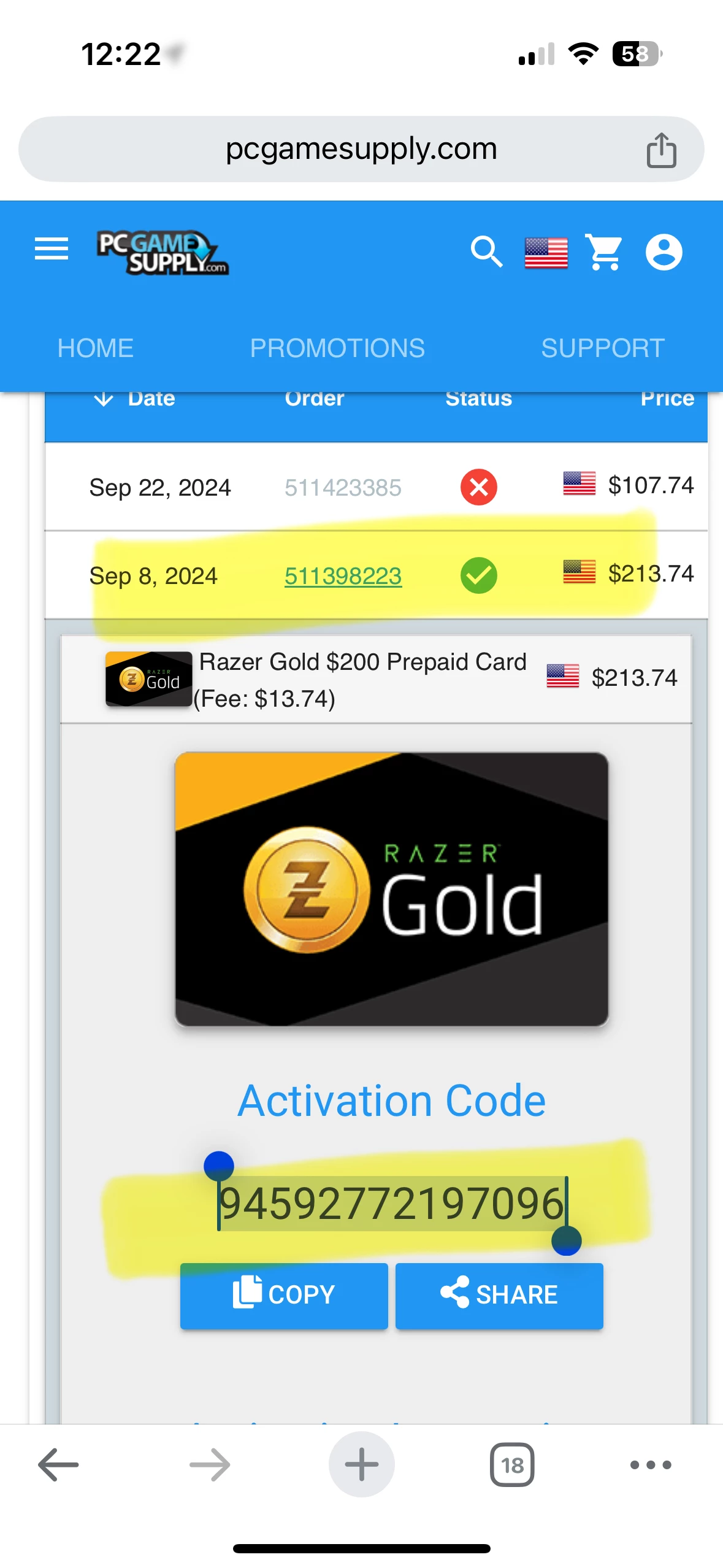Viewport: 723px width, 1568px height.
Task: Open order link 511398223
Action: click(x=343, y=576)
